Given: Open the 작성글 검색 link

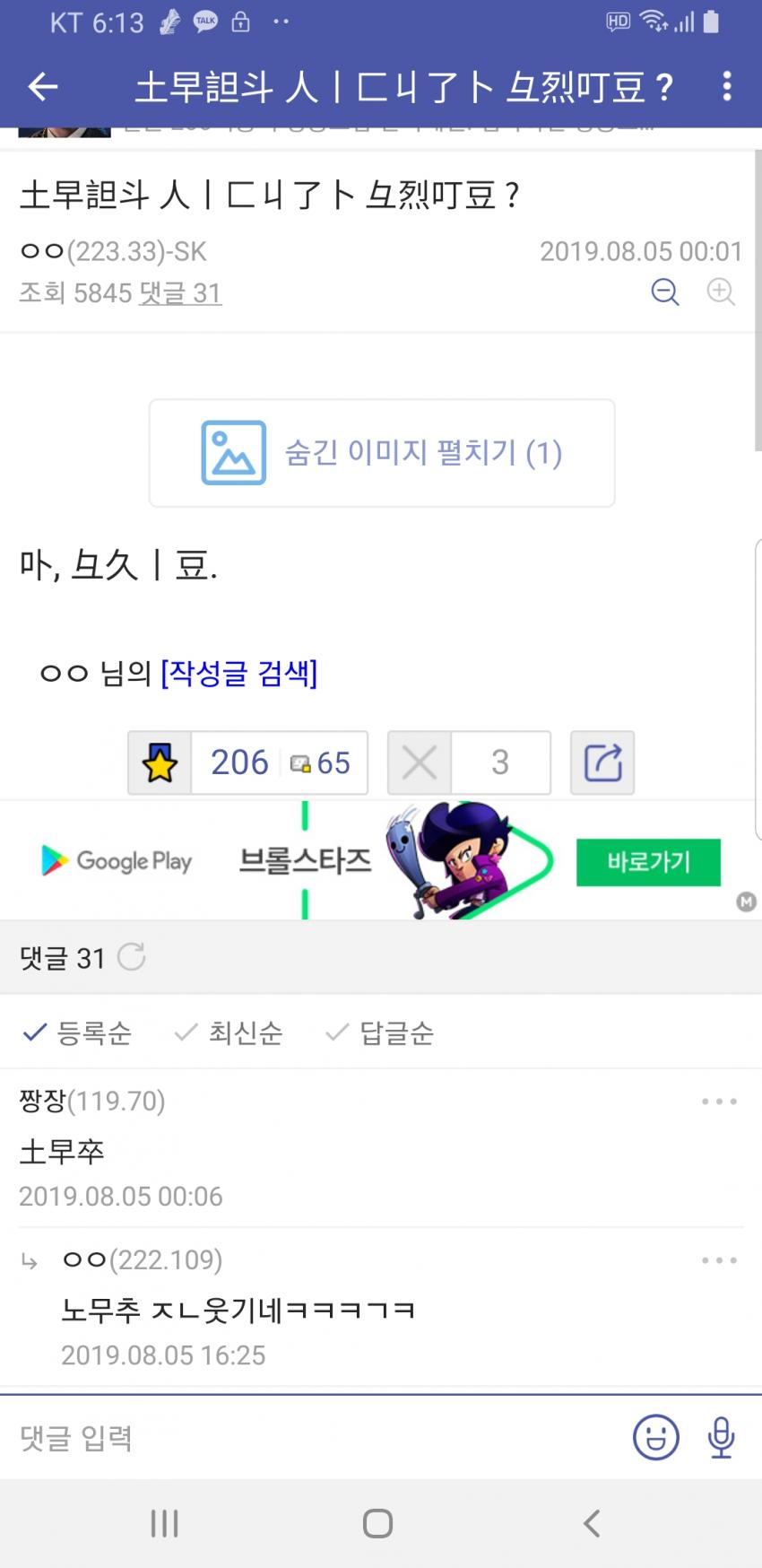Looking at the screenshot, I should tap(238, 672).
